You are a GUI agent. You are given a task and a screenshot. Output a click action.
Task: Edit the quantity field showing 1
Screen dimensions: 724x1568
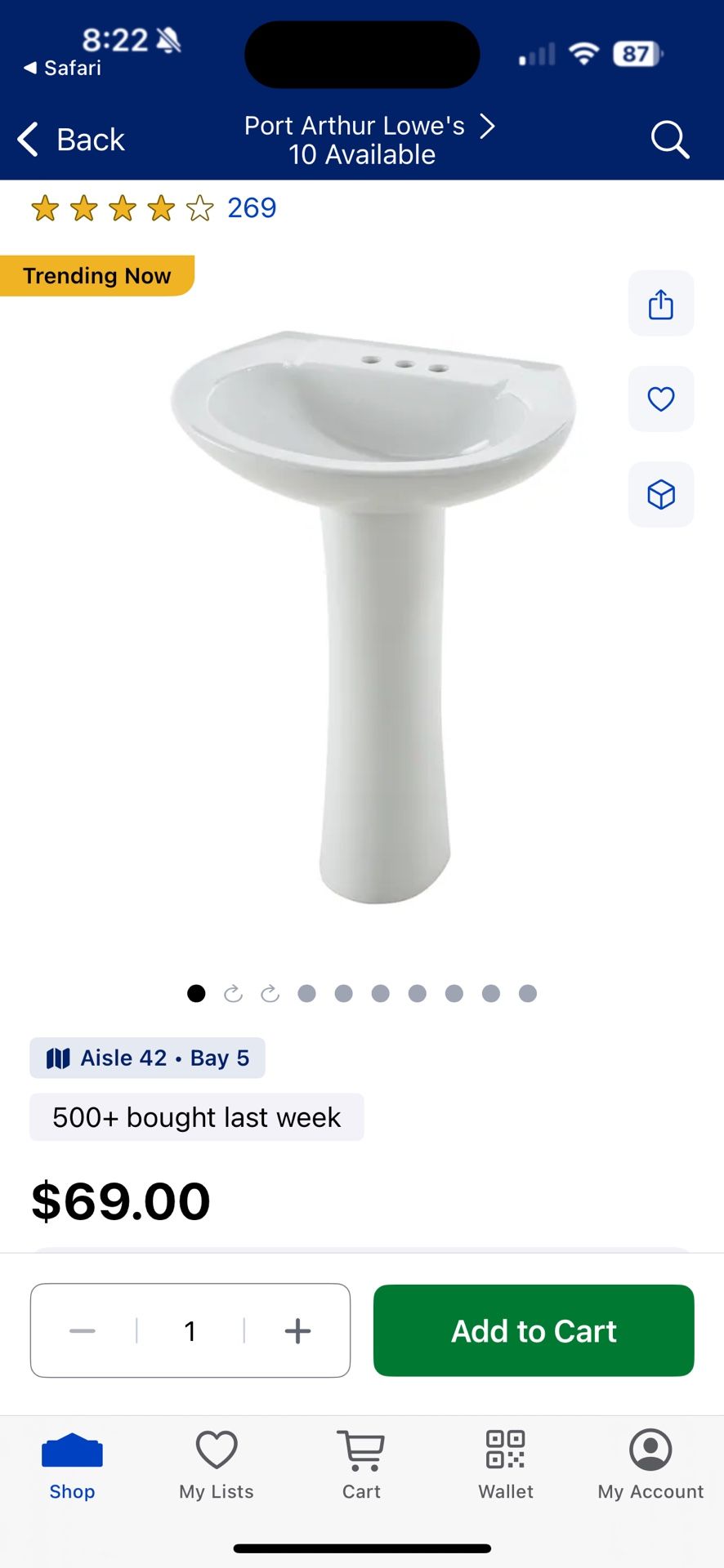(190, 1331)
